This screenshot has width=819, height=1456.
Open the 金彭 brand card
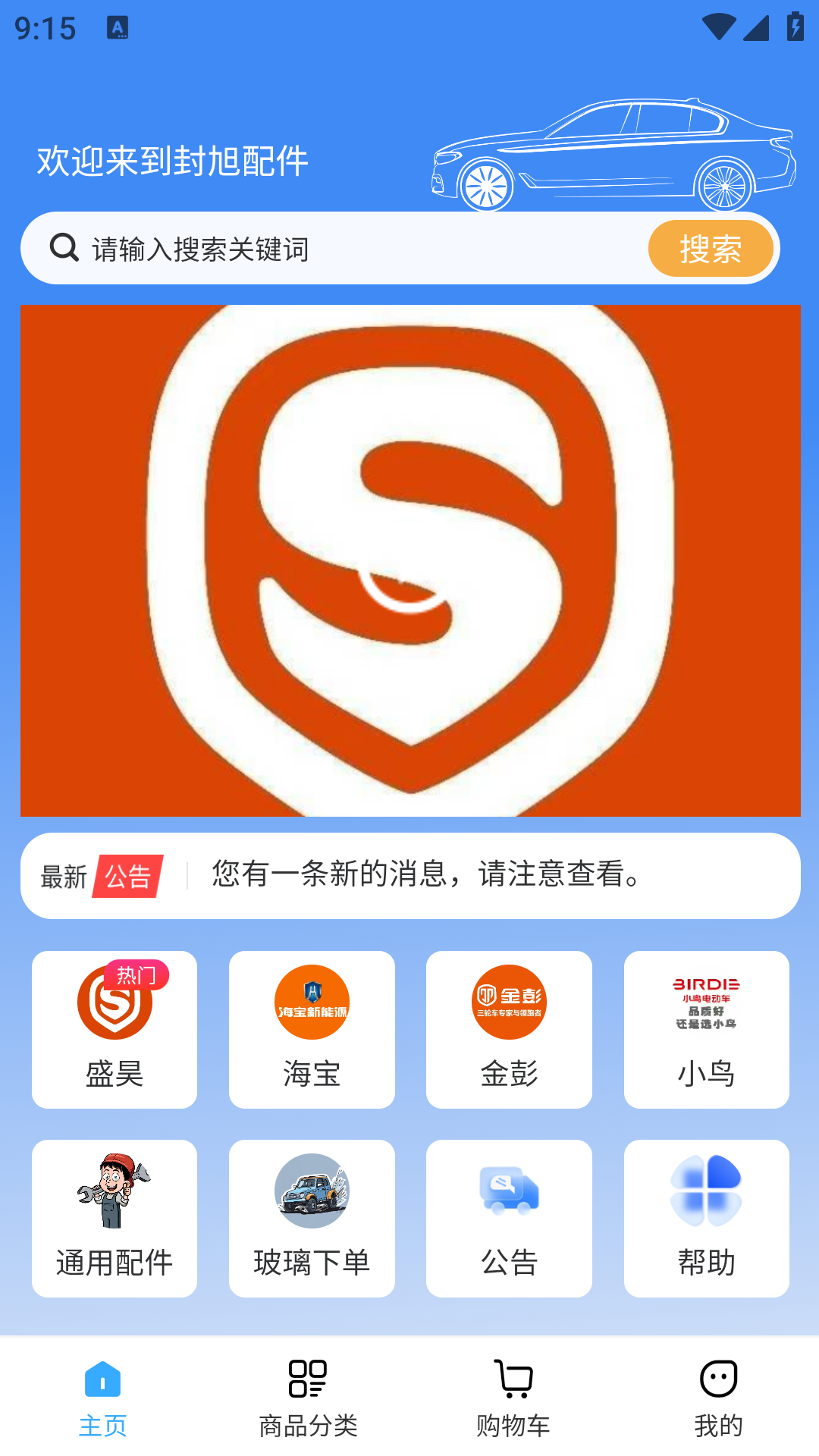(509, 1029)
